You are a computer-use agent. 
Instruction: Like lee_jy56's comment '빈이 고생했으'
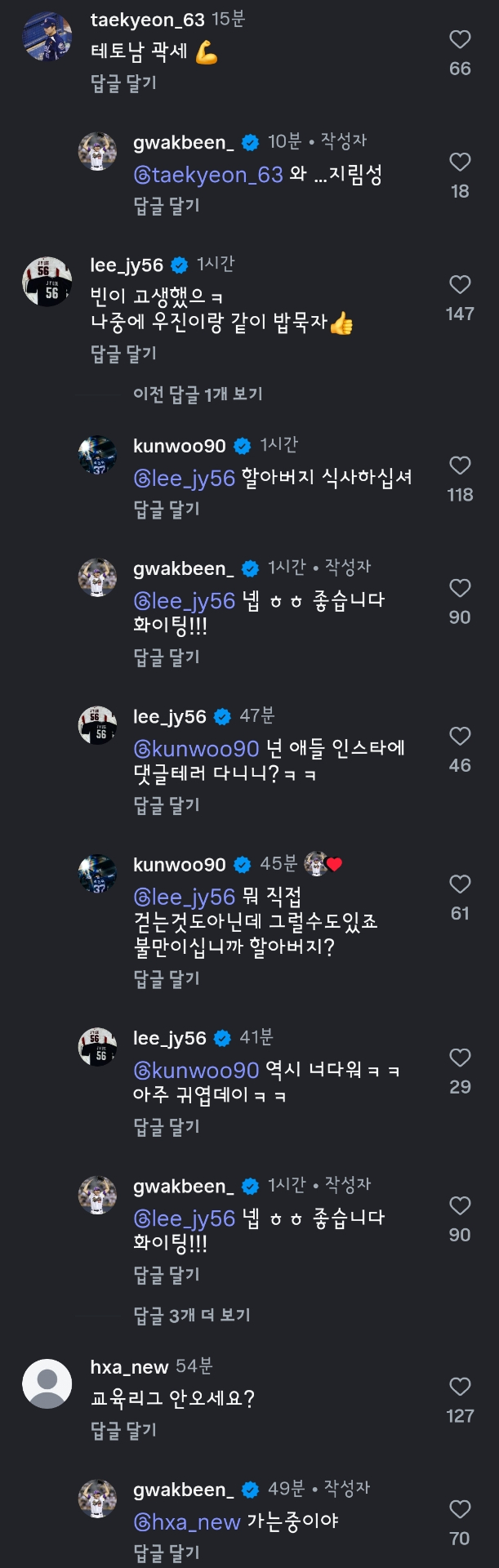click(460, 284)
